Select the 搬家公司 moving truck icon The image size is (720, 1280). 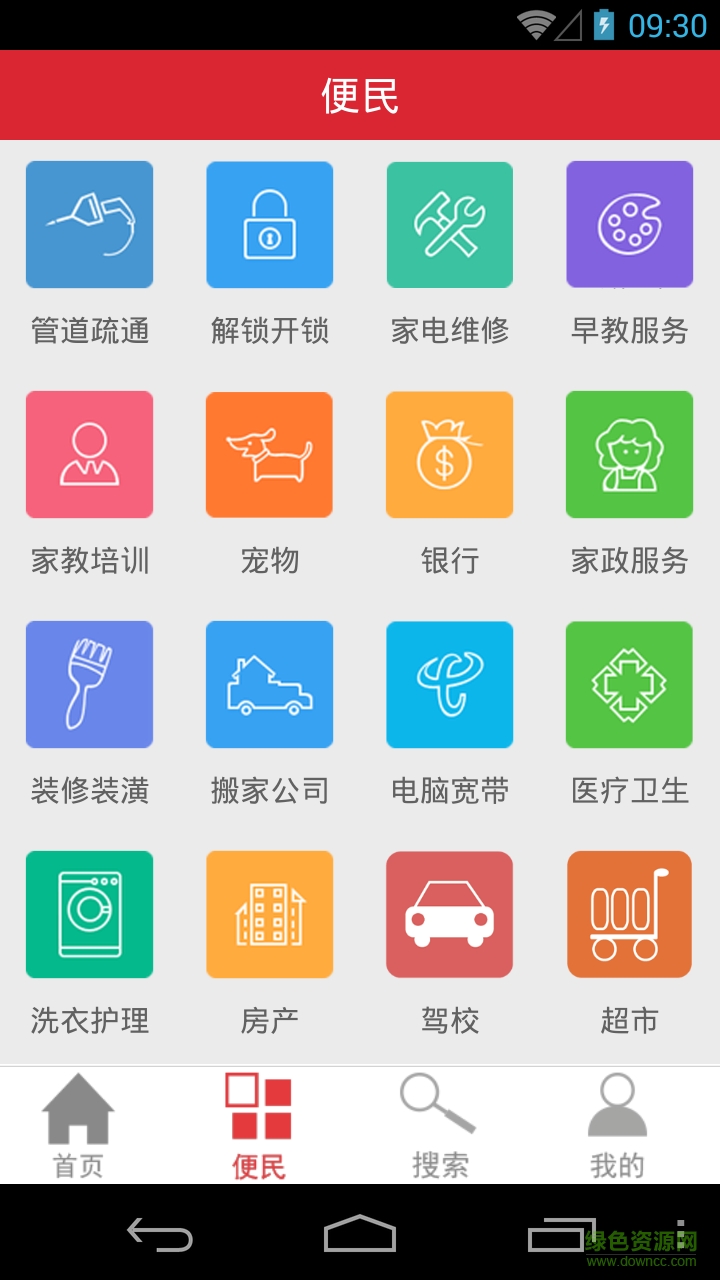[269, 685]
